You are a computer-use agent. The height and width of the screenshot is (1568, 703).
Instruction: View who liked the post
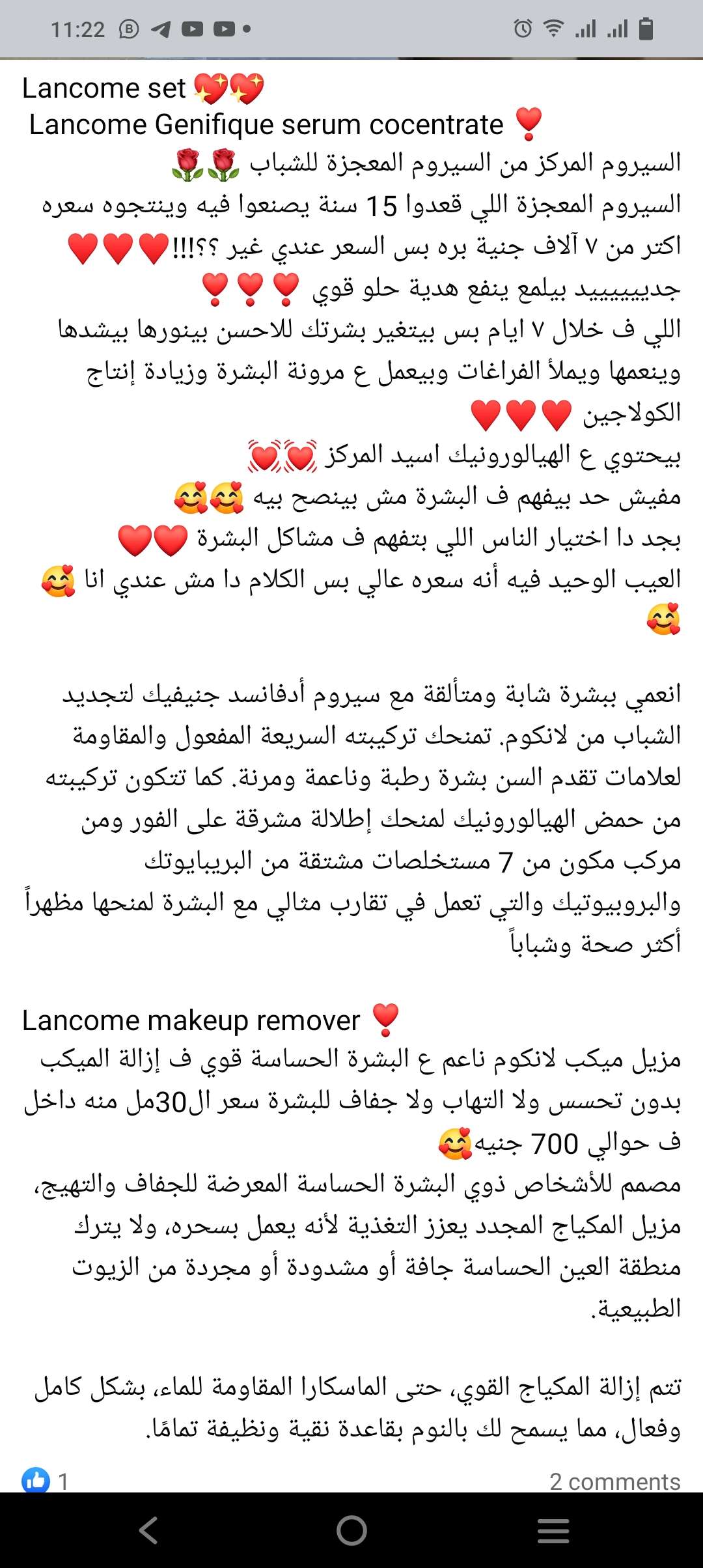coord(45,1481)
